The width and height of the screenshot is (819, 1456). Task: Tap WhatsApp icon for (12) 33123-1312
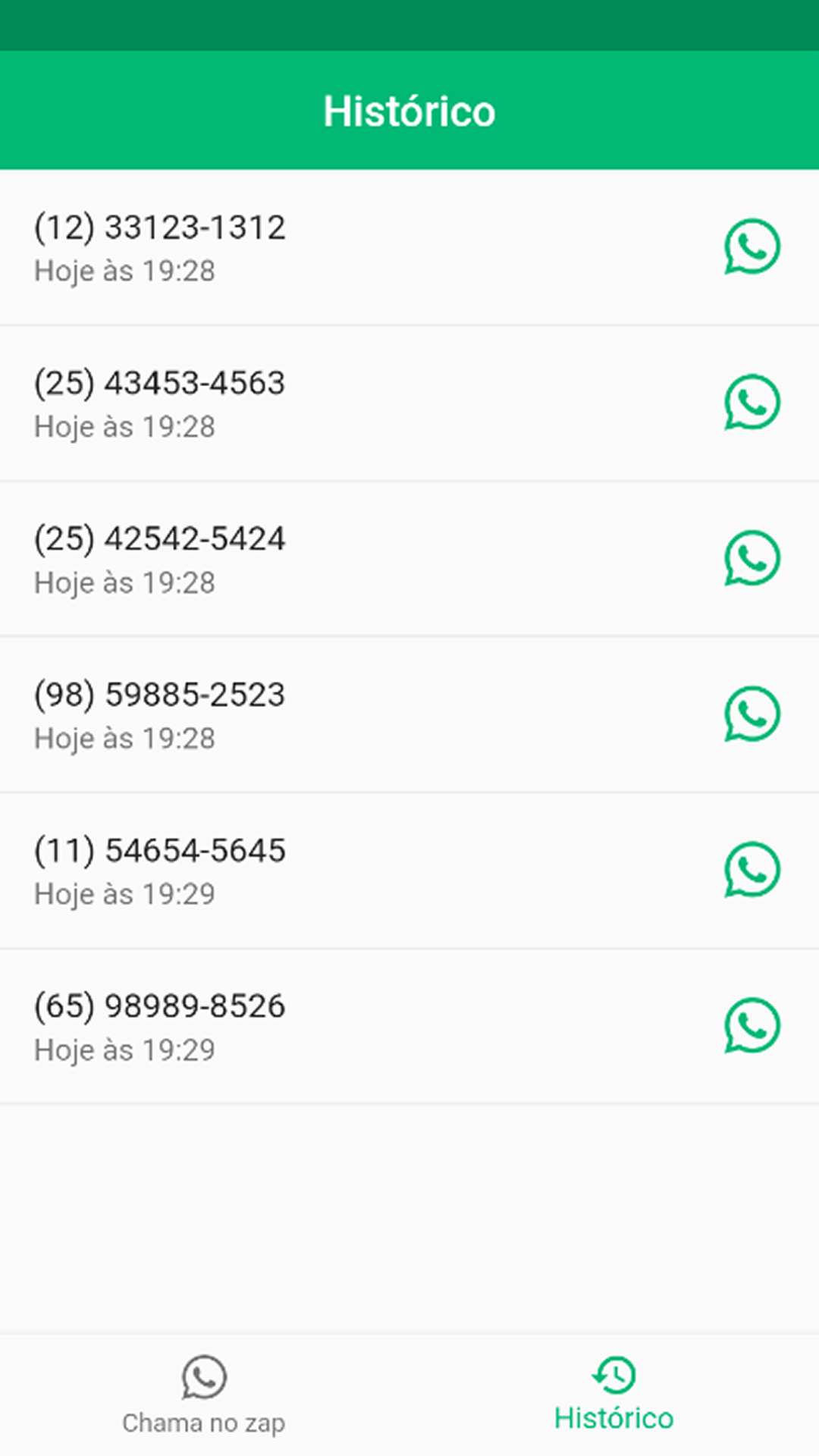coord(752,247)
